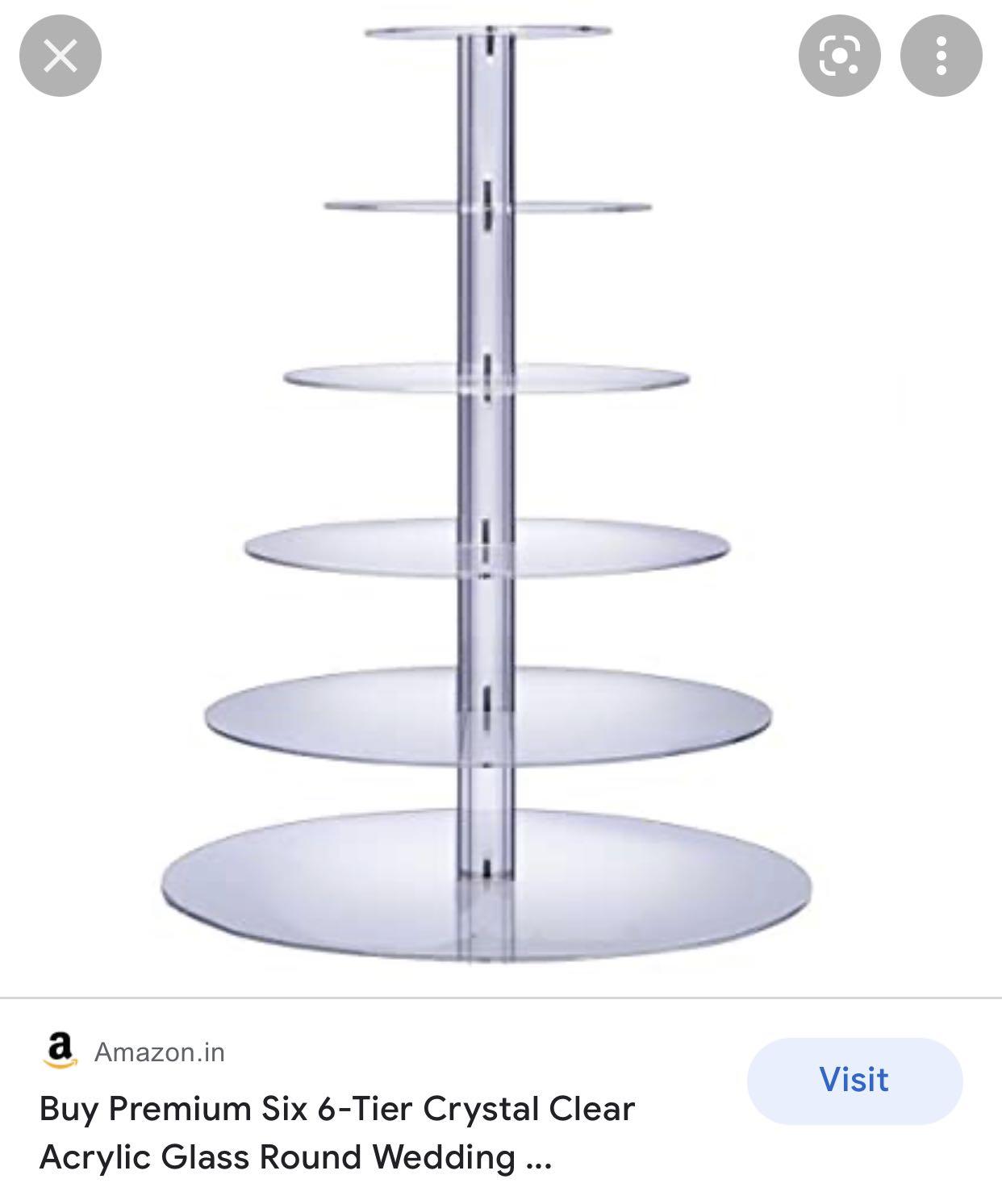This screenshot has width=1002, height=1204.
Task: Tap the Amazon favicon beside the source name
Action: 60,1048
